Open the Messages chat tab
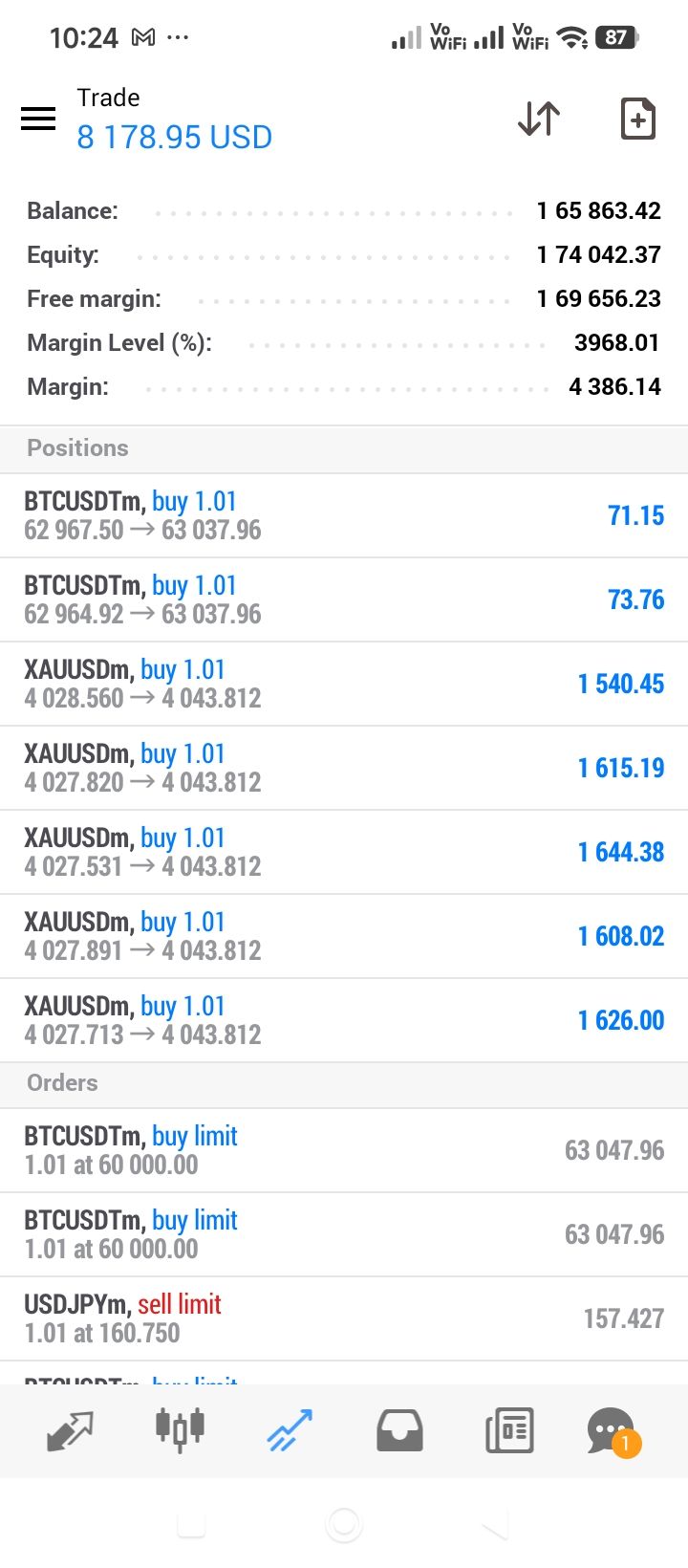This screenshot has width=688, height=1568. [613, 1432]
